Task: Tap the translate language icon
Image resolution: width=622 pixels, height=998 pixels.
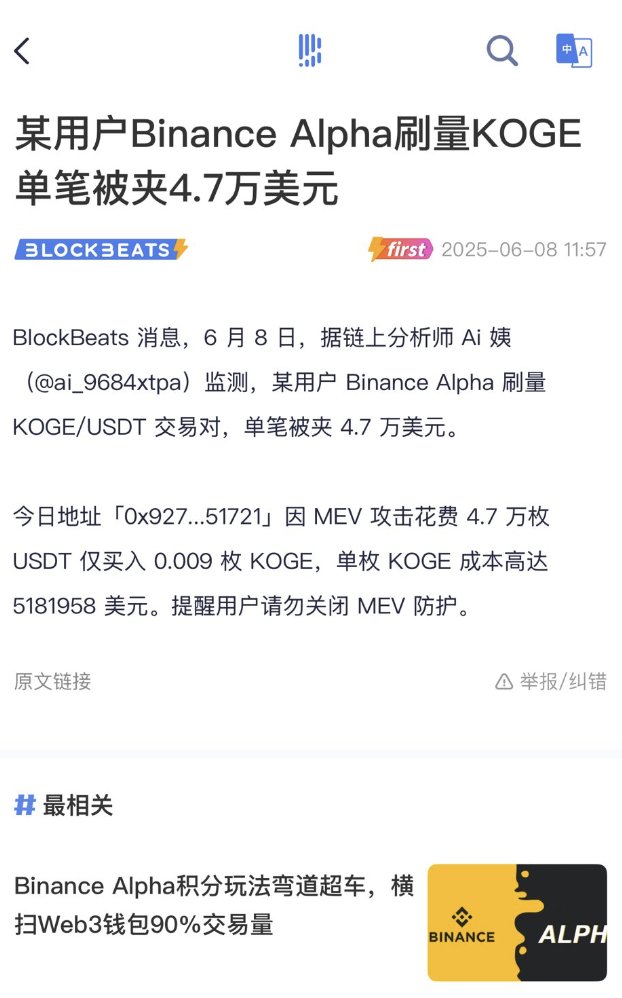Action: click(x=574, y=50)
